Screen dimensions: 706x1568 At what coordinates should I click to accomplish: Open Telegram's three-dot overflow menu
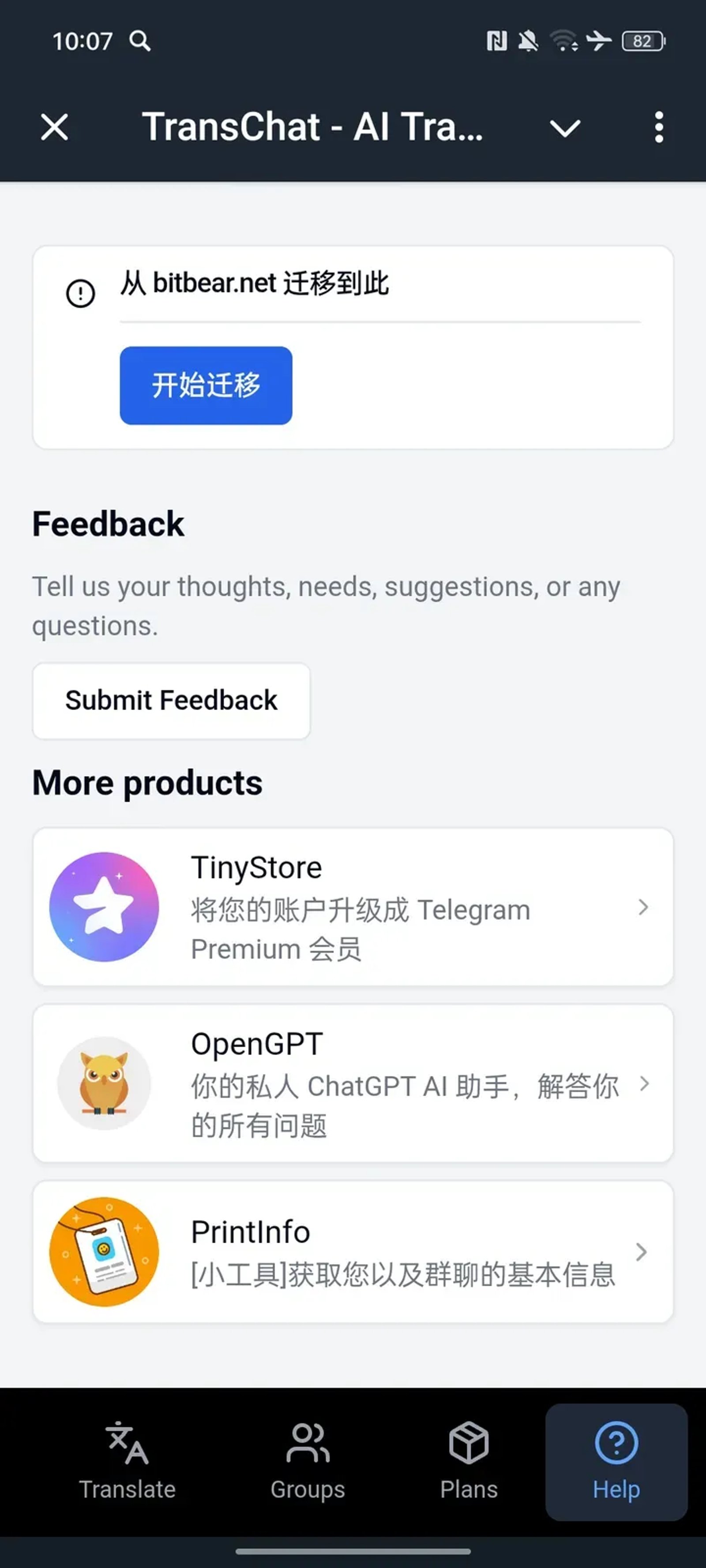click(x=658, y=127)
